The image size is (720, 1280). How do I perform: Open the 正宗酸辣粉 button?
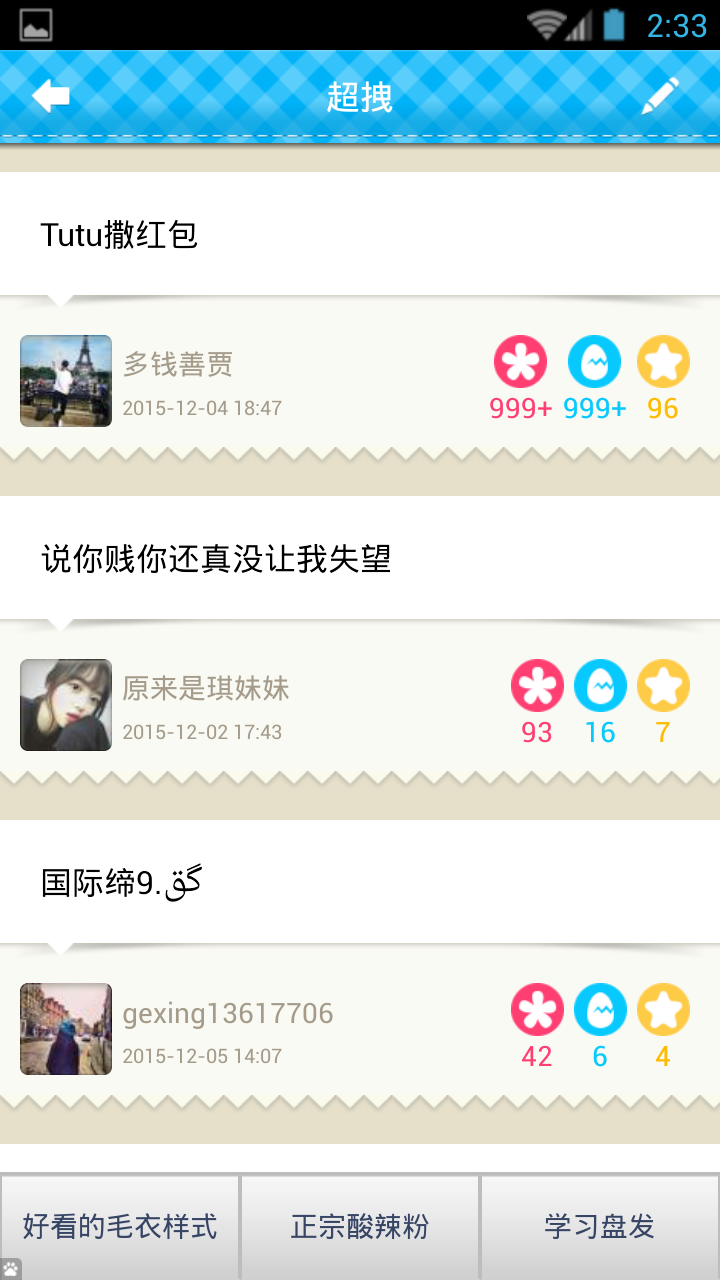[360, 1227]
